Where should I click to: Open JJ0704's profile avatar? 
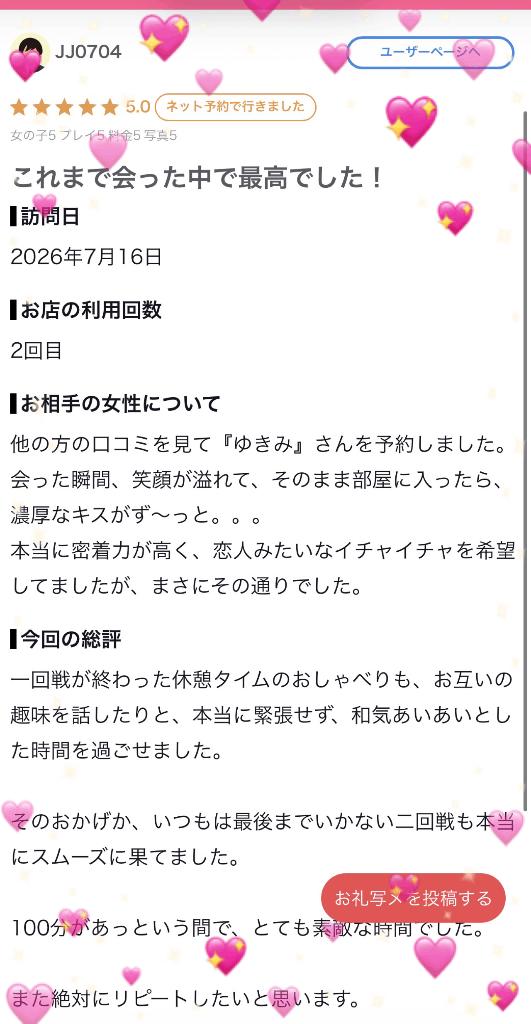click(31, 52)
